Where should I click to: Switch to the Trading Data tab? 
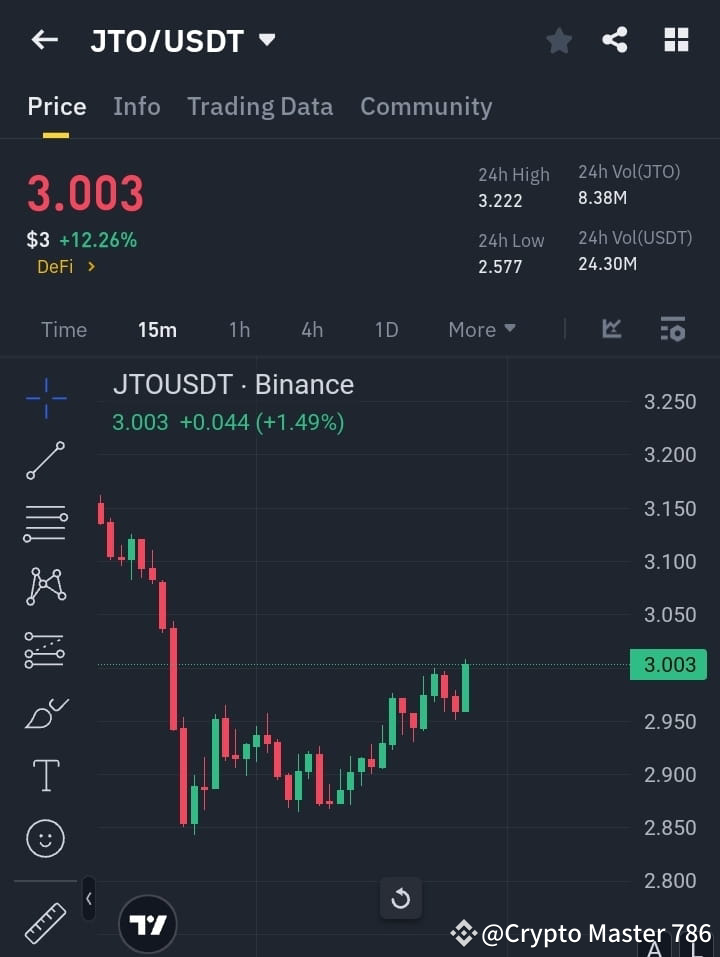pyautogui.click(x=260, y=106)
